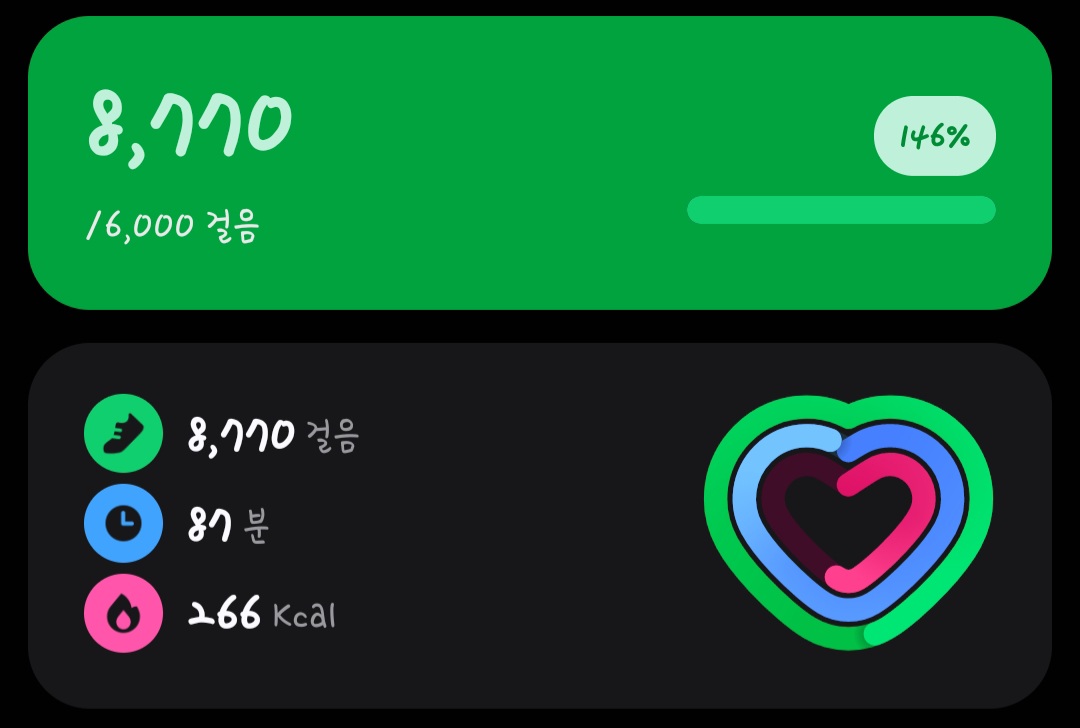This screenshot has height=728, width=1080.
Task: Open the daily activity heart card
Action: tap(540, 525)
